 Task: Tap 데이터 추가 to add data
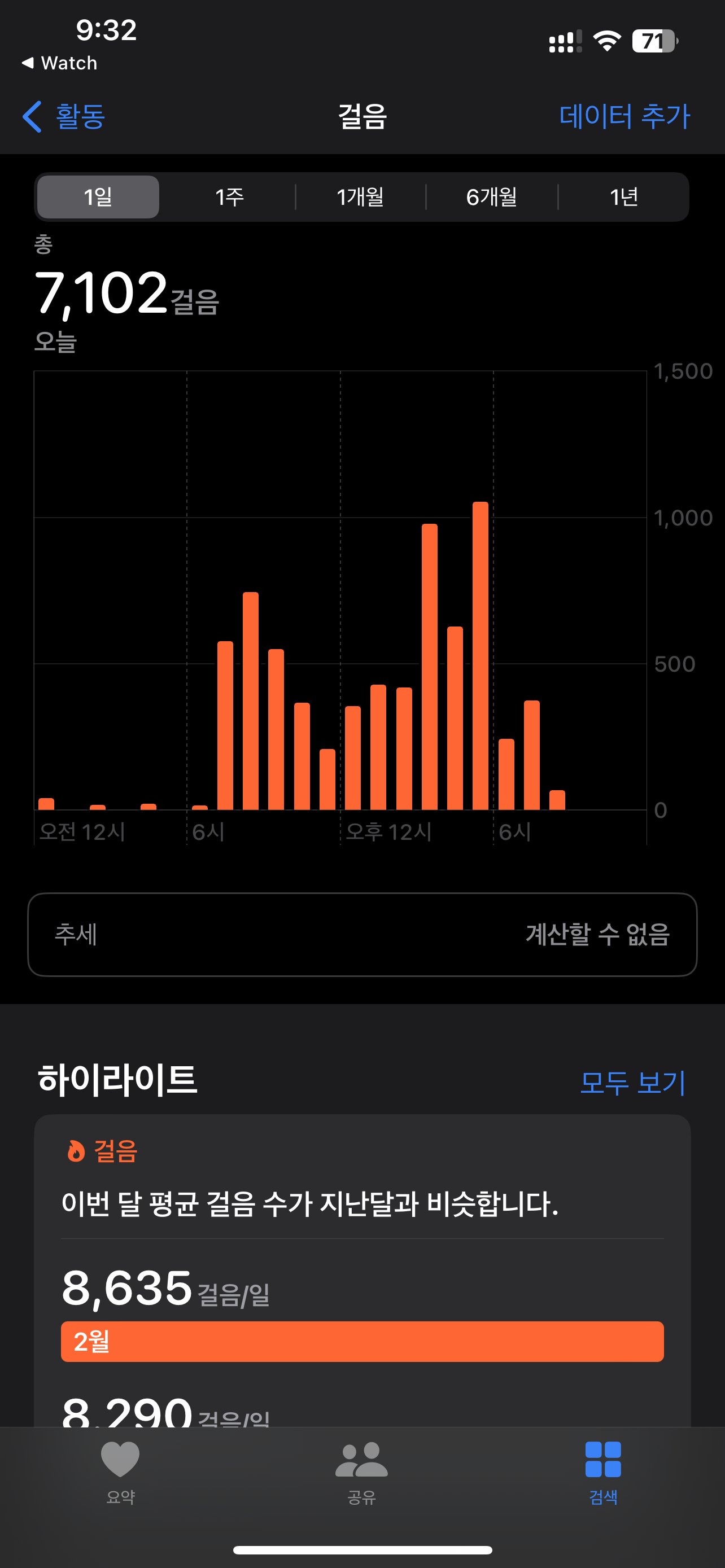tap(624, 116)
